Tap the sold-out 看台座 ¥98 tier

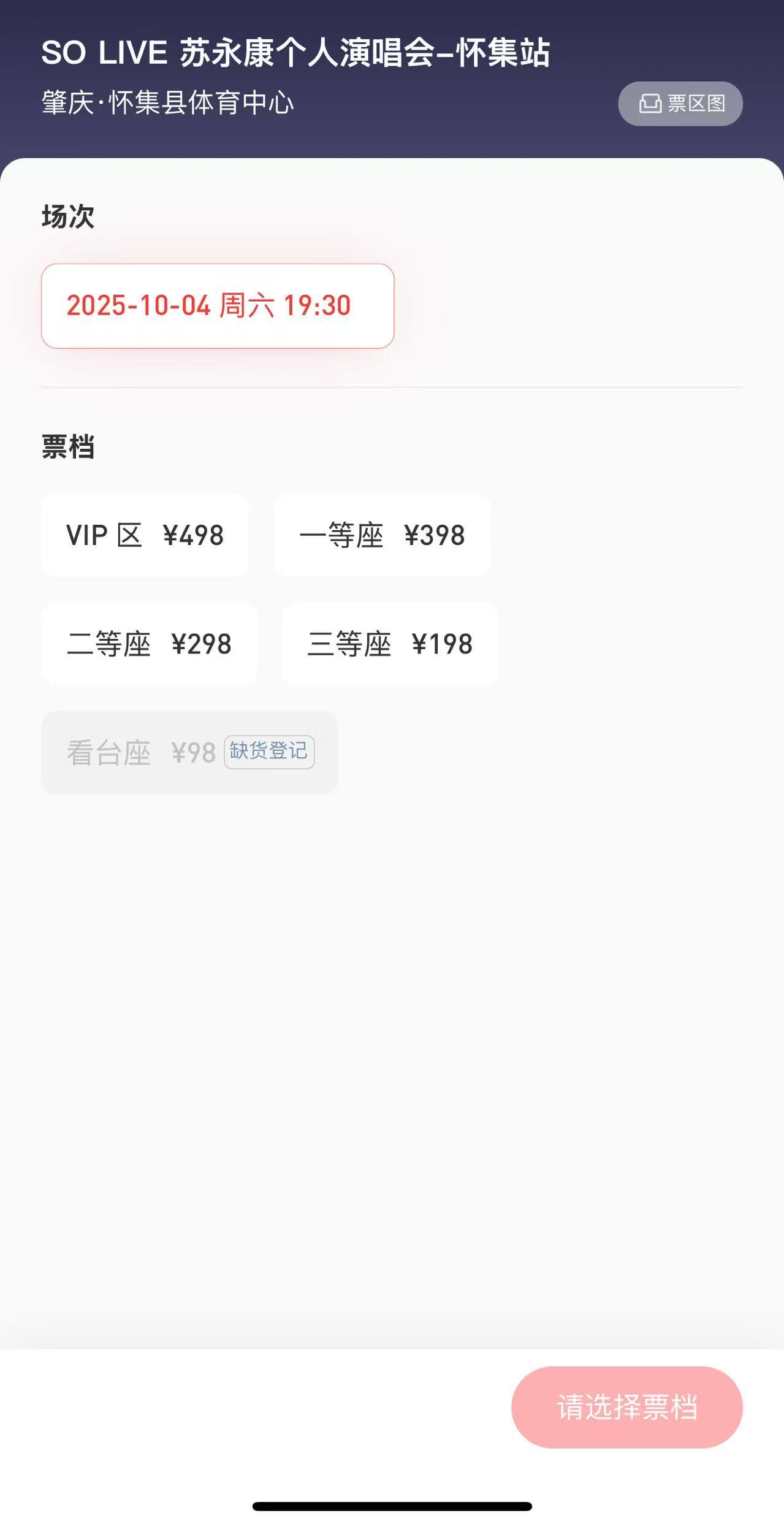(189, 753)
